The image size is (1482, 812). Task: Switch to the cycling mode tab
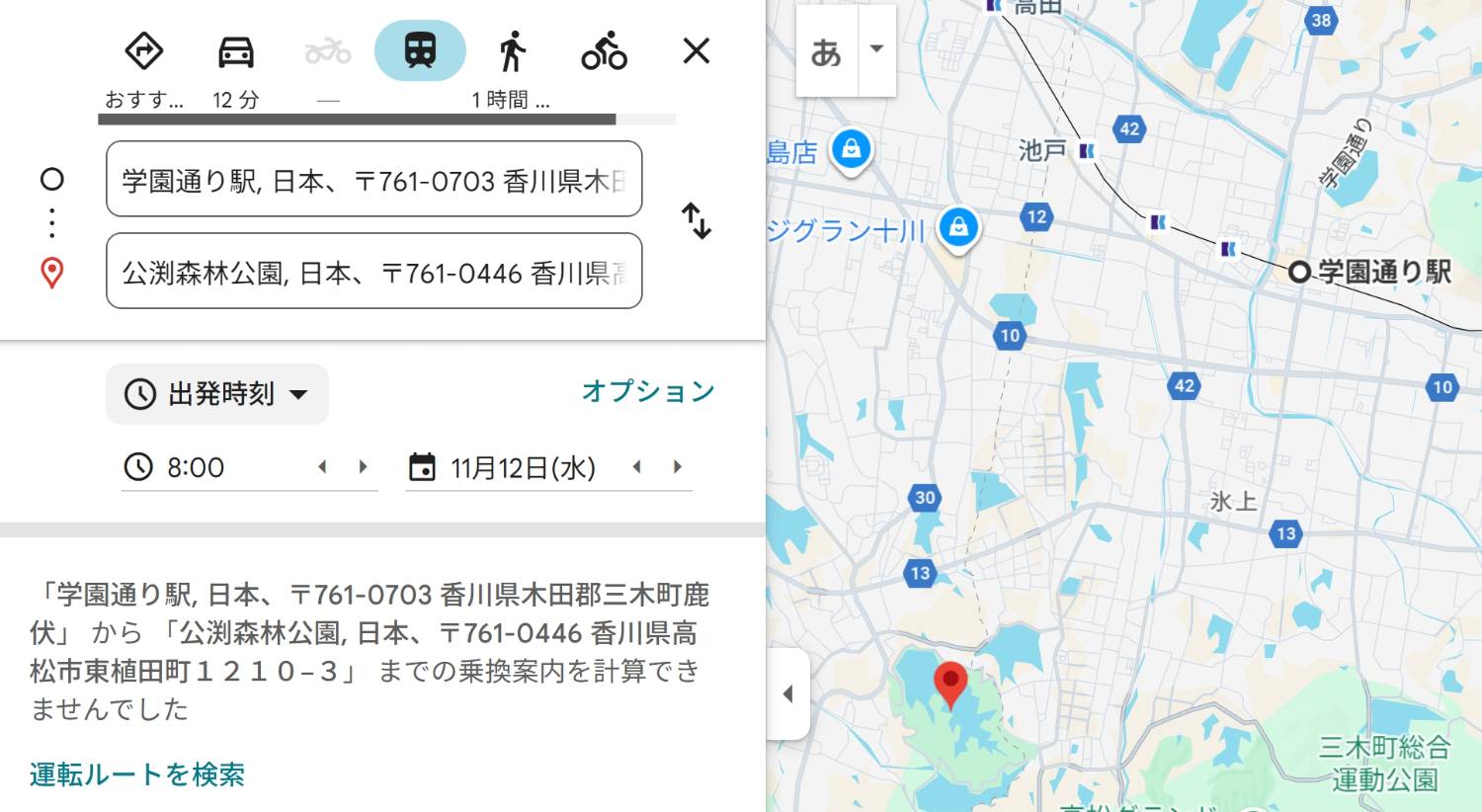coord(604,51)
